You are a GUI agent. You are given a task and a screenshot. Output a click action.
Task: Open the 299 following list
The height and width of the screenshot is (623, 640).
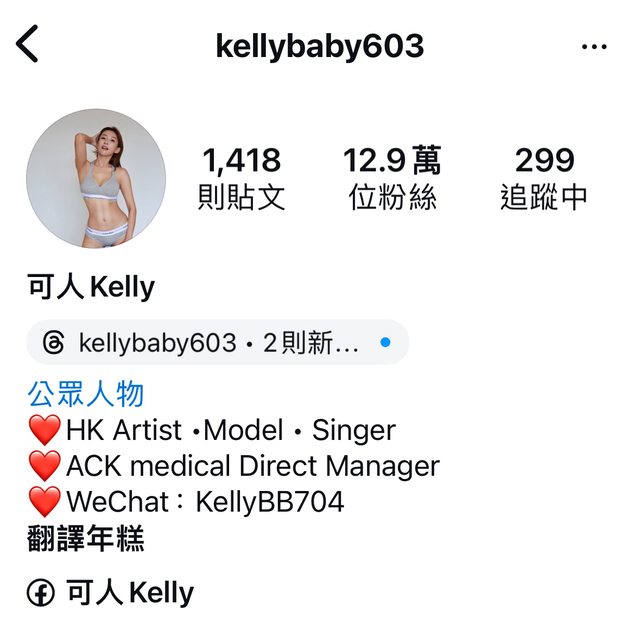point(544,178)
